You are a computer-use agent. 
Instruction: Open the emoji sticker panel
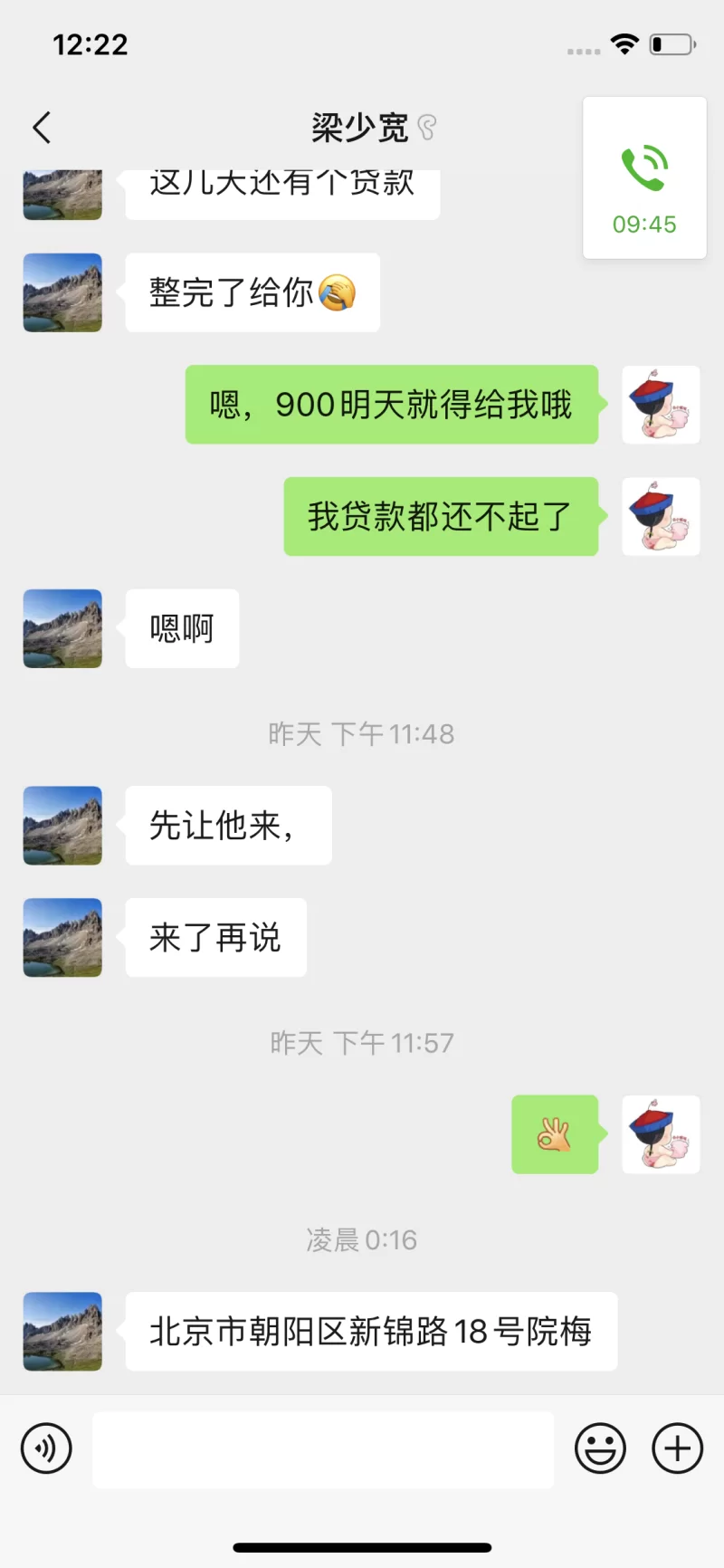pyautogui.click(x=600, y=1448)
